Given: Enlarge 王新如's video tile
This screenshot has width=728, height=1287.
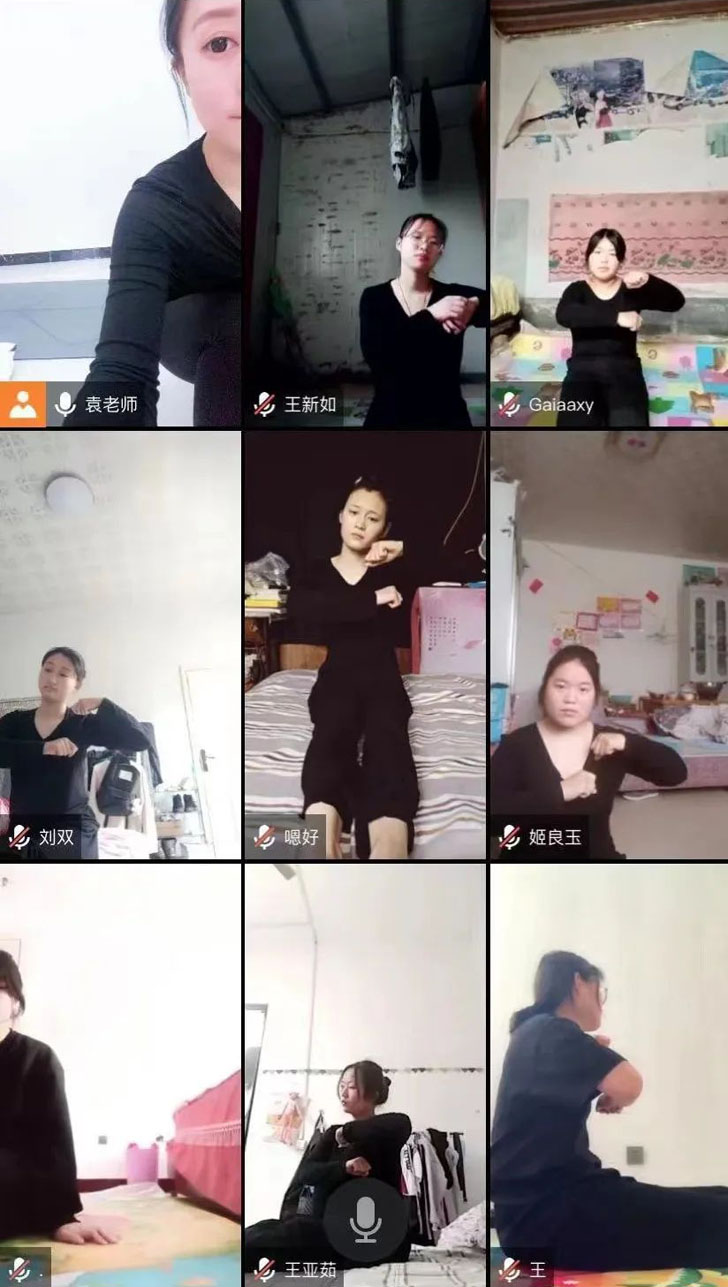Looking at the screenshot, I should point(365,200).
